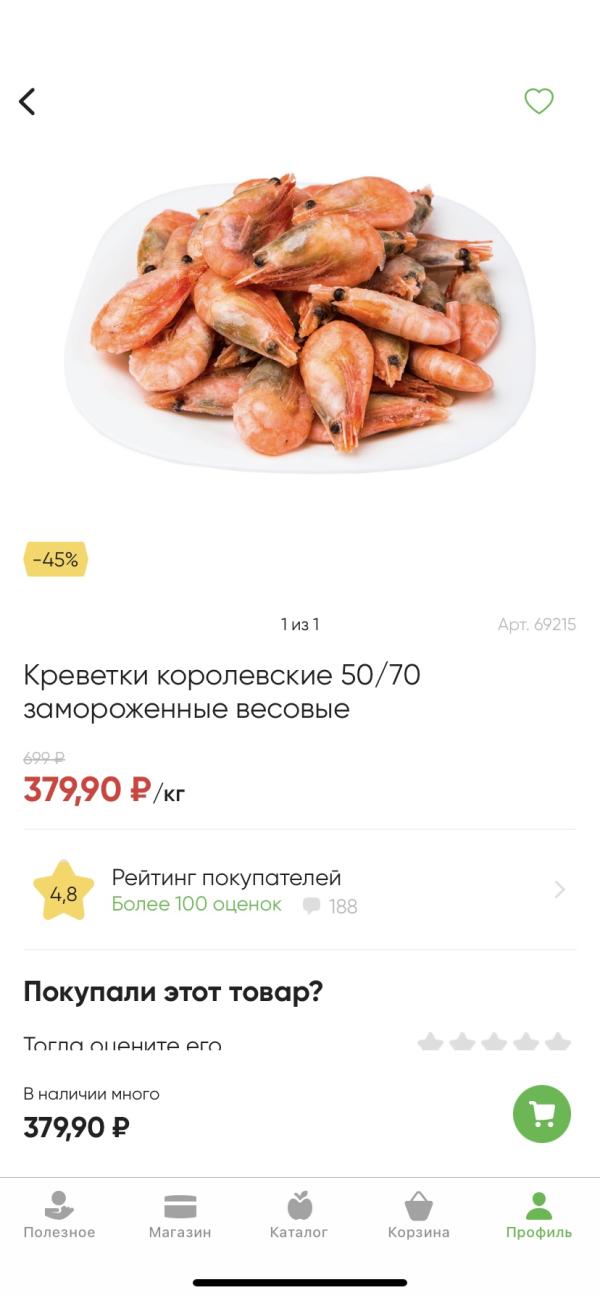
Task: Go to the Каталог tab
Action: [299, 1214]
